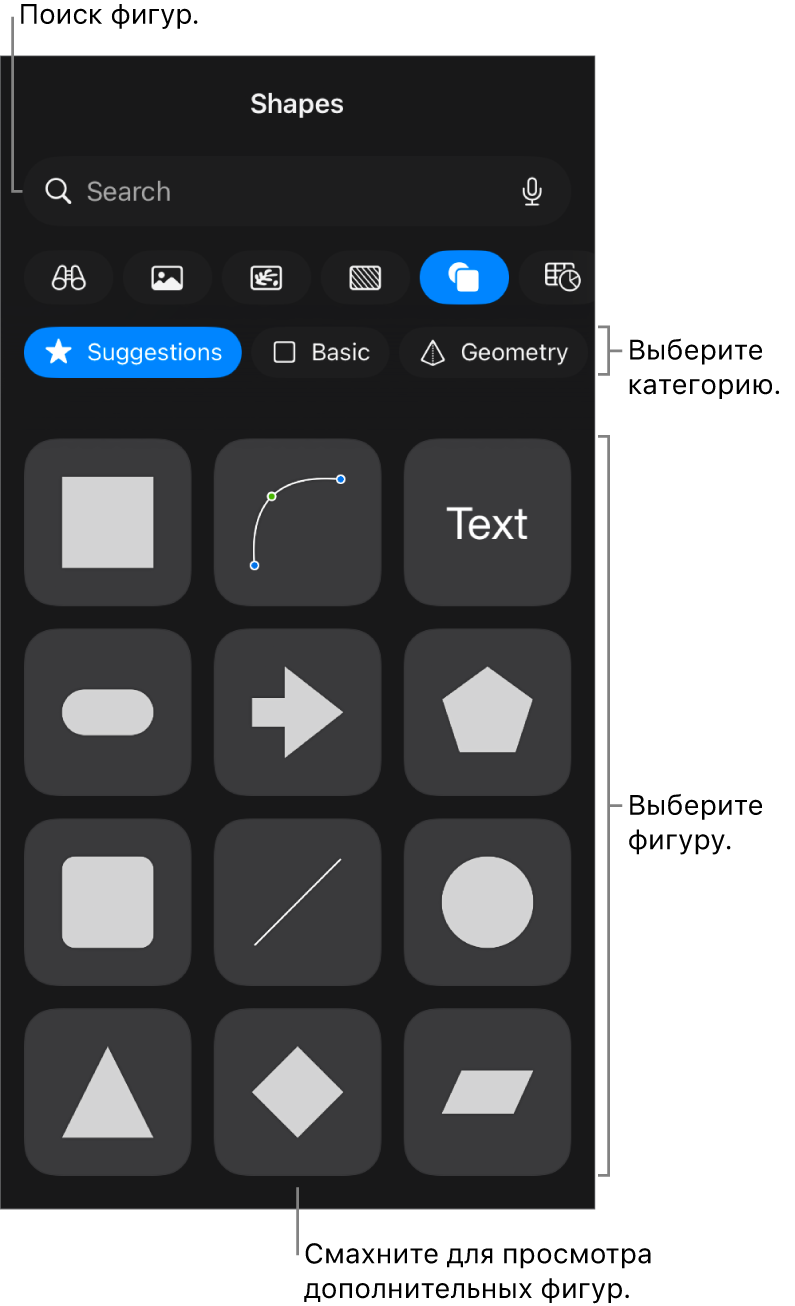Viewport: 795px width, 1306px height.
Task: Add the curved line shape
Action: click(x=297, y=522)
